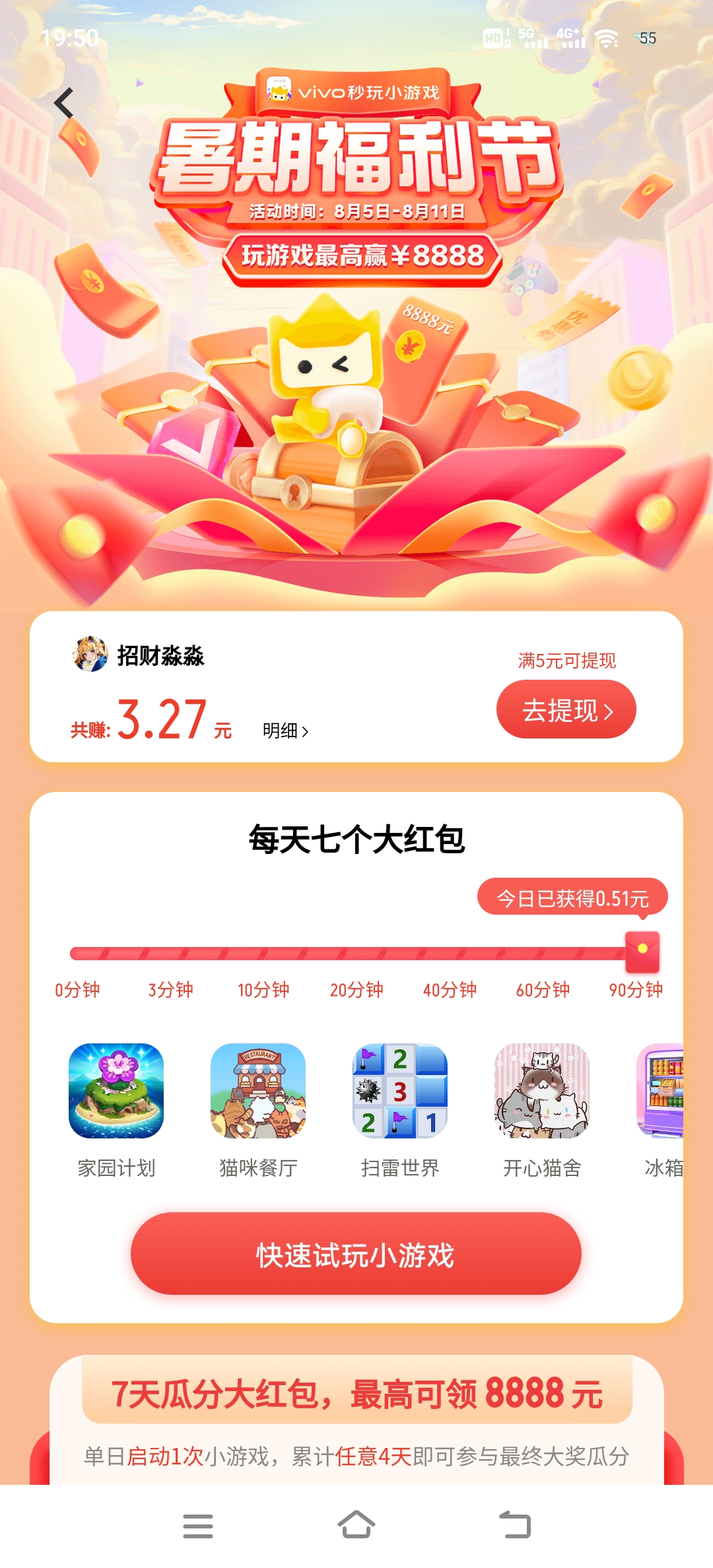713x1568 pixels.
Task: Tap the 快速试玩小游戏 button
Action: coord(356,1254)
